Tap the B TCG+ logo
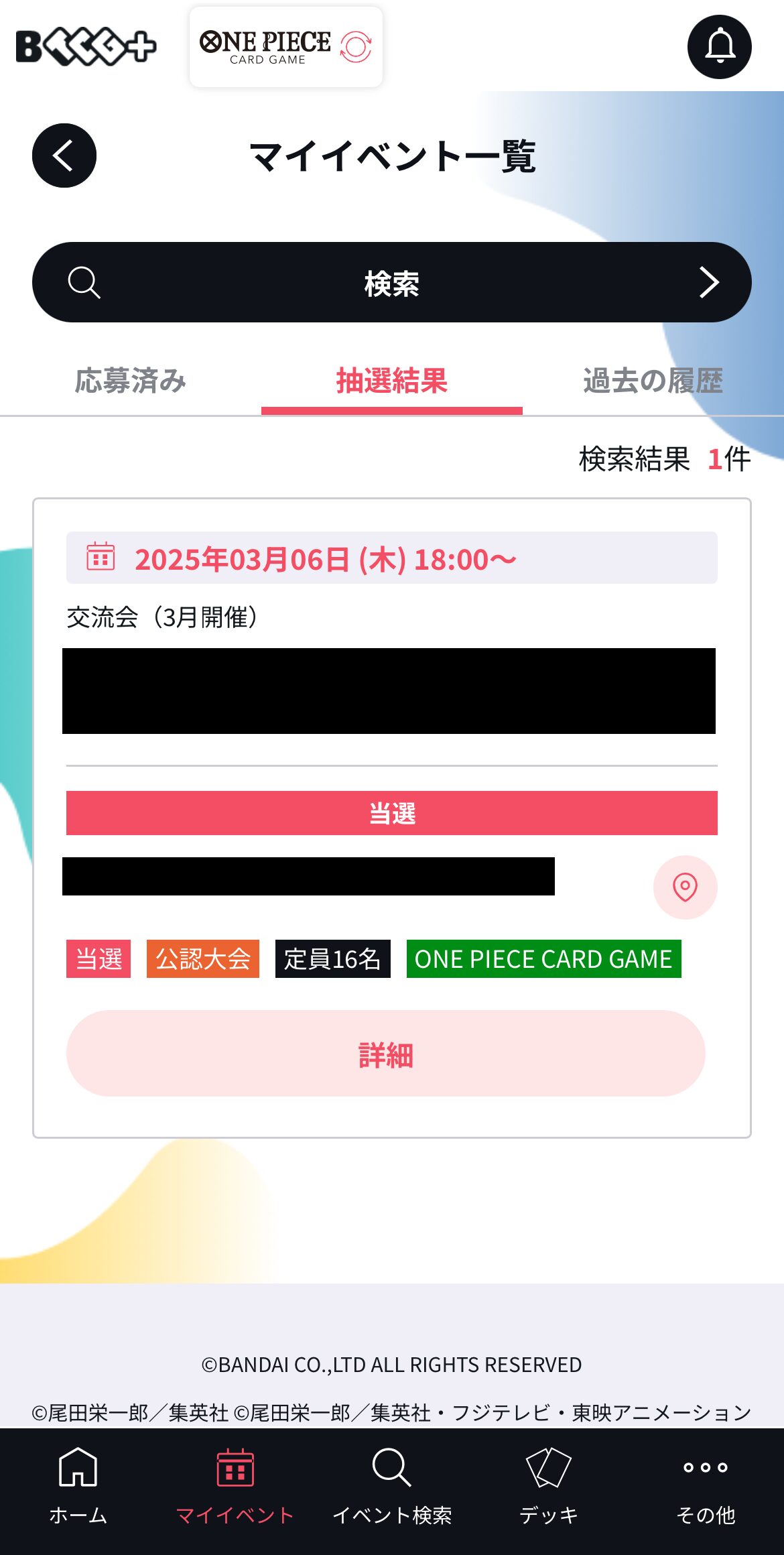Image resolution: width=784 pixels, height=1555 pixels. pos(86,47)
